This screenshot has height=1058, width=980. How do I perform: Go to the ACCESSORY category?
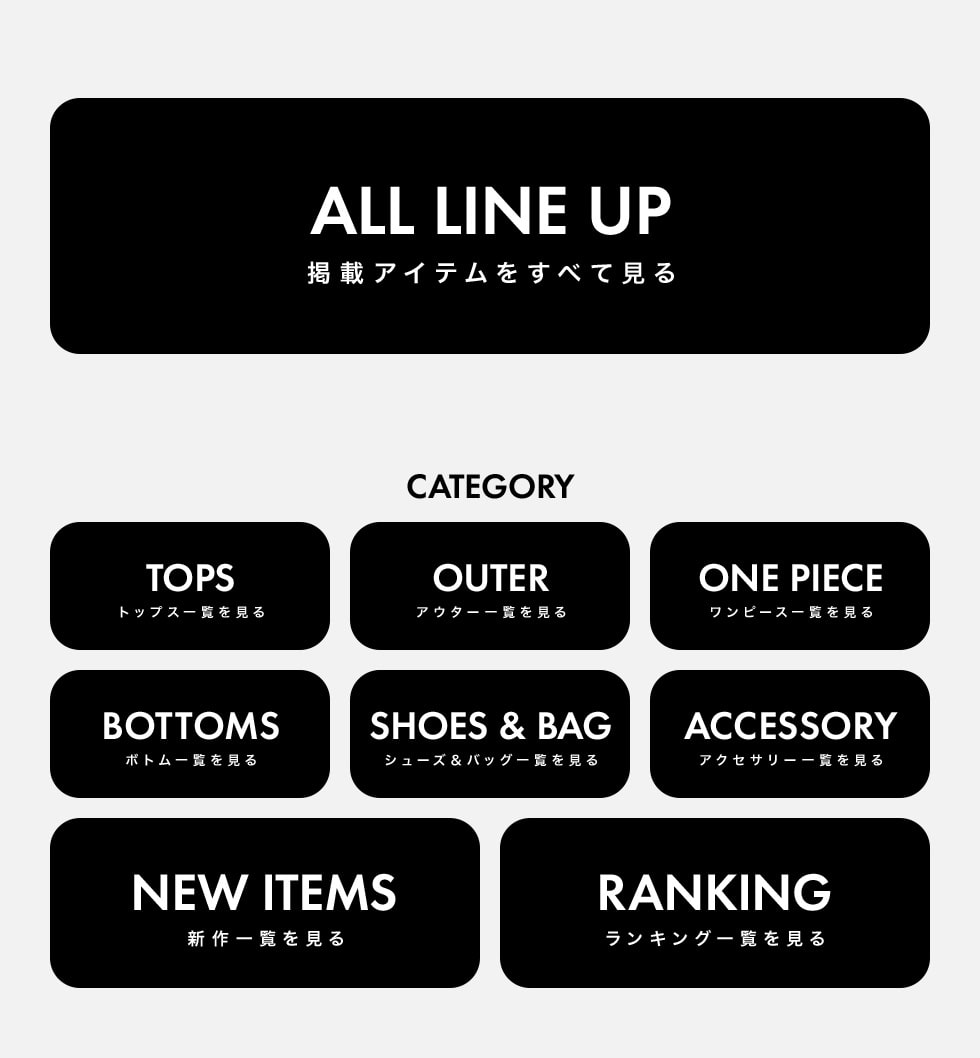[790, 734]
